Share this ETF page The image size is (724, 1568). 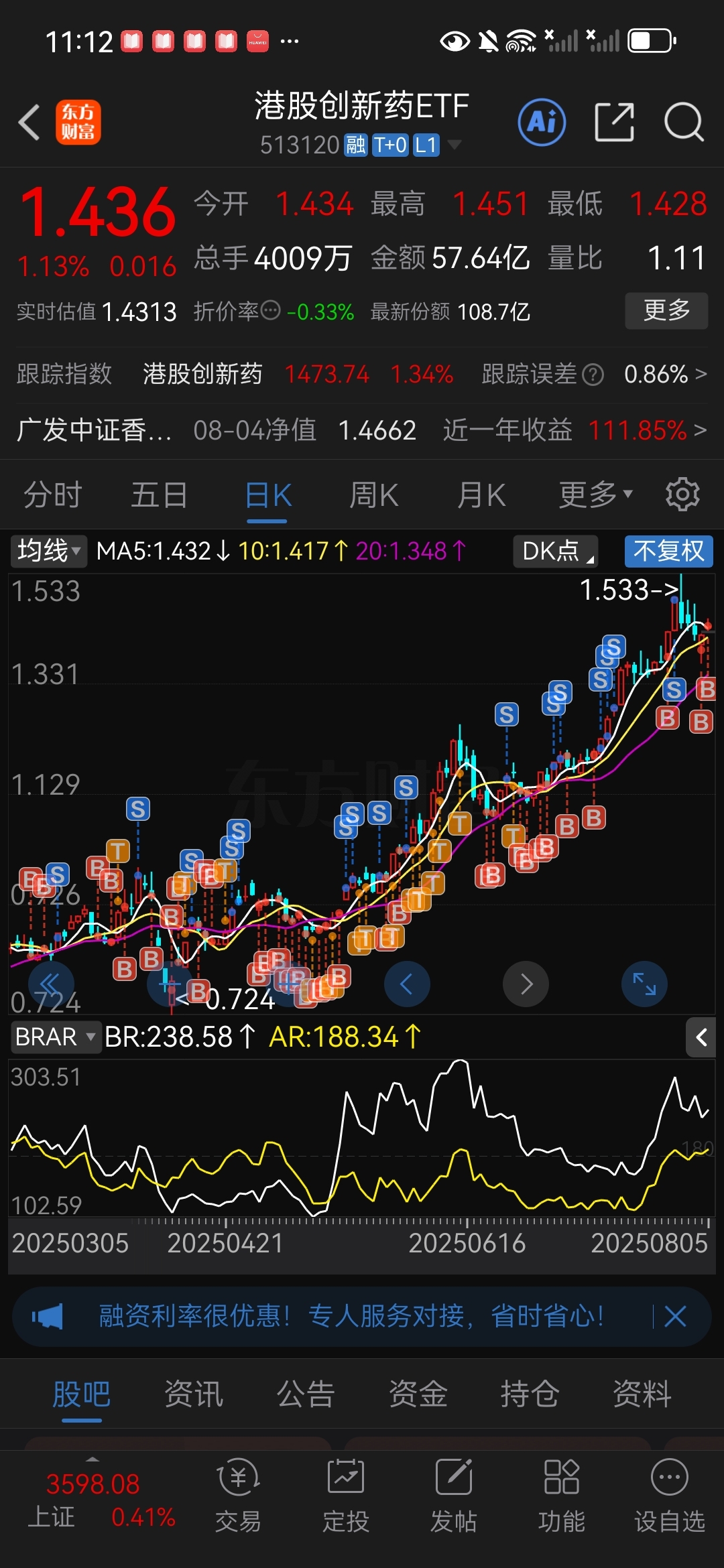614,122
